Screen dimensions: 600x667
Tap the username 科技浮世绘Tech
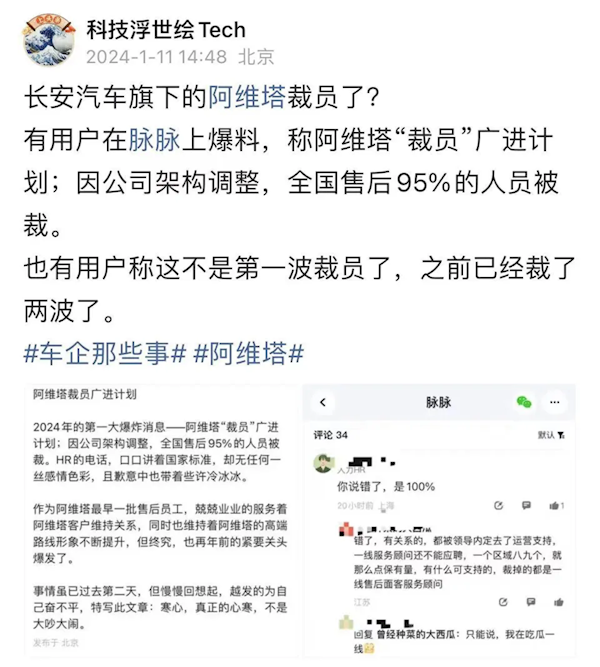tap(165, 30)
